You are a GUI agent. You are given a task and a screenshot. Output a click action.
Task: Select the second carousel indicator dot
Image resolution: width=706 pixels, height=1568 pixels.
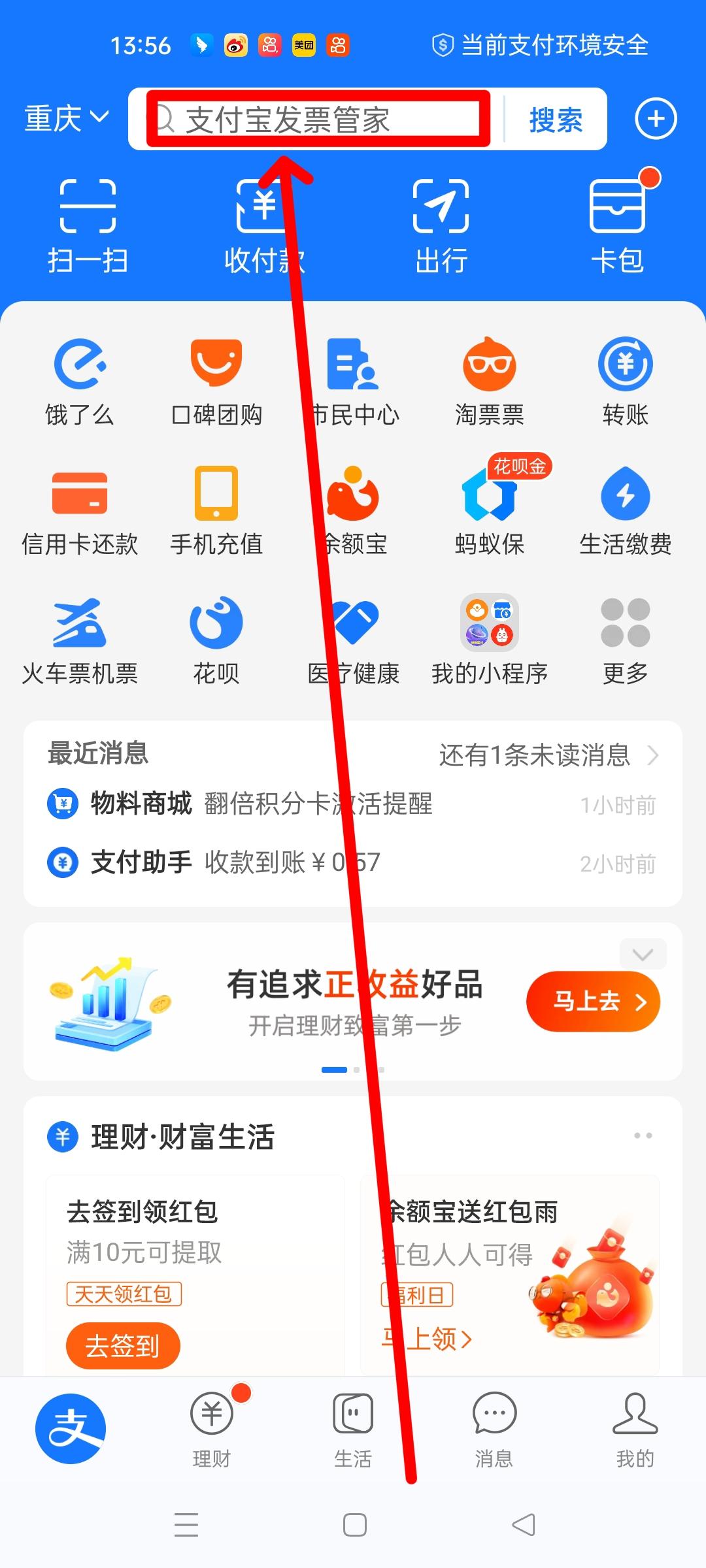(x=358, y=1070)
